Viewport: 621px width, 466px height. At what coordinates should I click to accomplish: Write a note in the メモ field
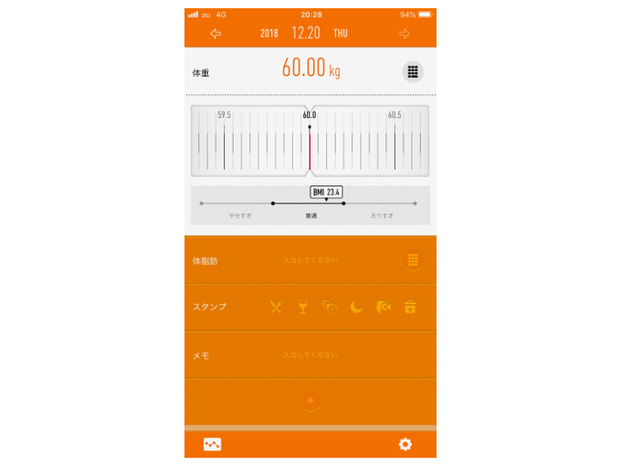tap(310, 354)
